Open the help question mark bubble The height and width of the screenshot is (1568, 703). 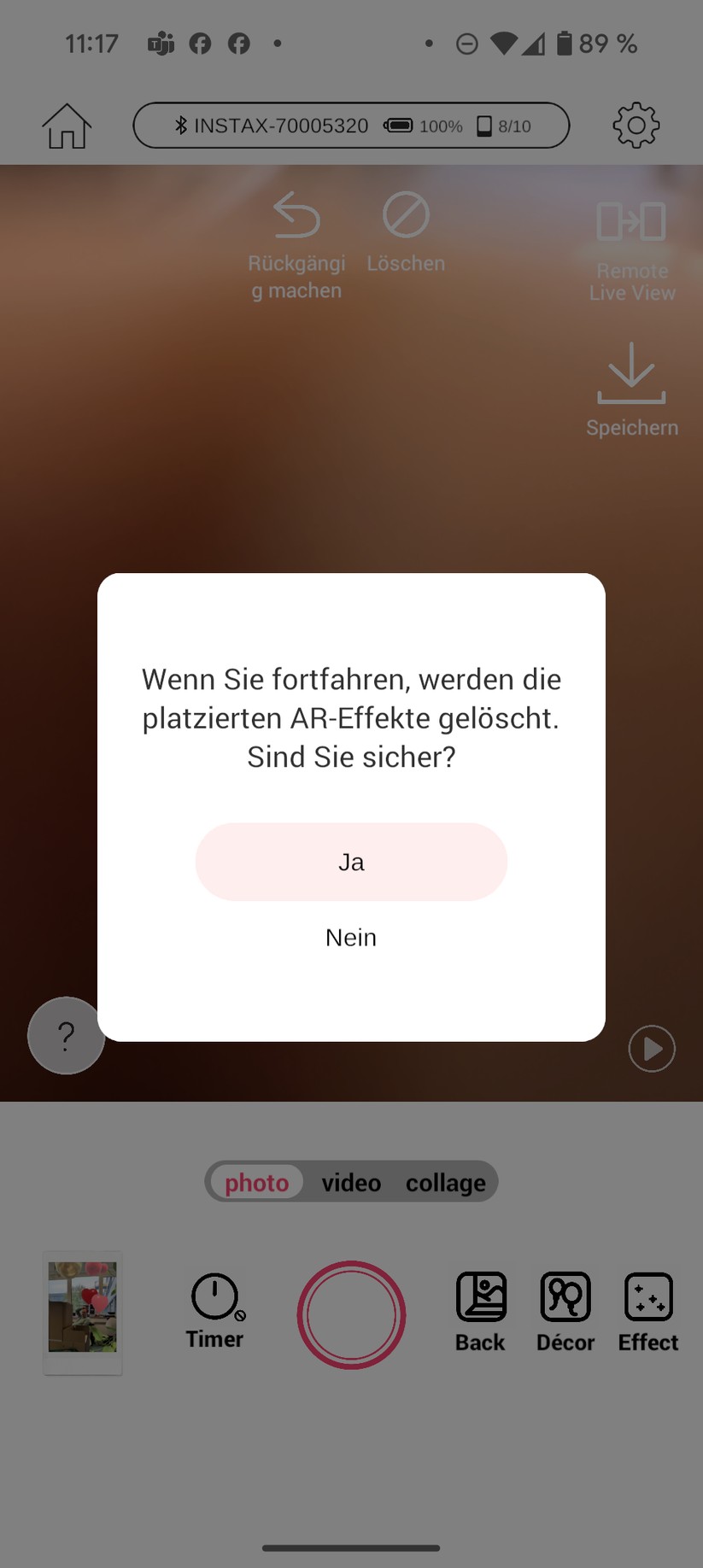66,1035
